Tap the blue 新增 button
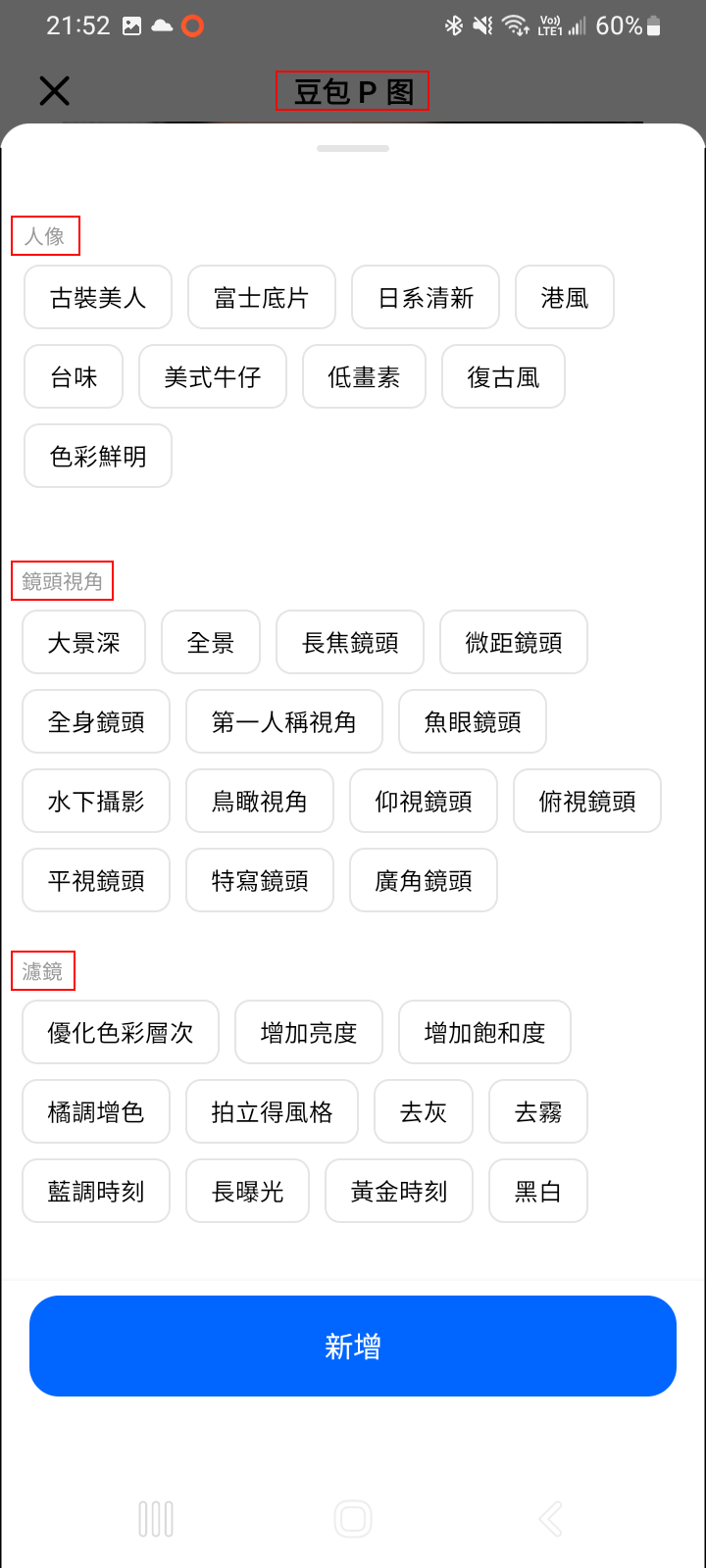 click(353, 1347)
